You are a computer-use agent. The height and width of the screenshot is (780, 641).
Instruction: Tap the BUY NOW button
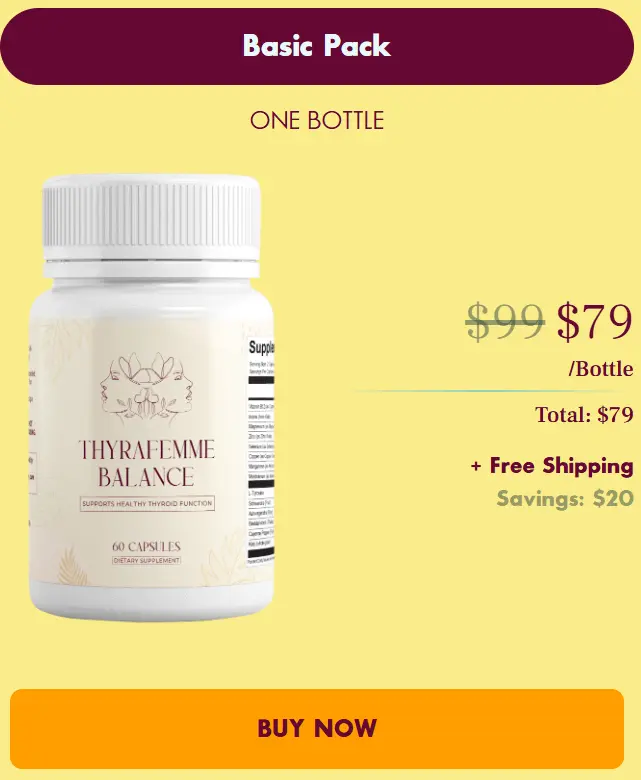click(317, 728)
